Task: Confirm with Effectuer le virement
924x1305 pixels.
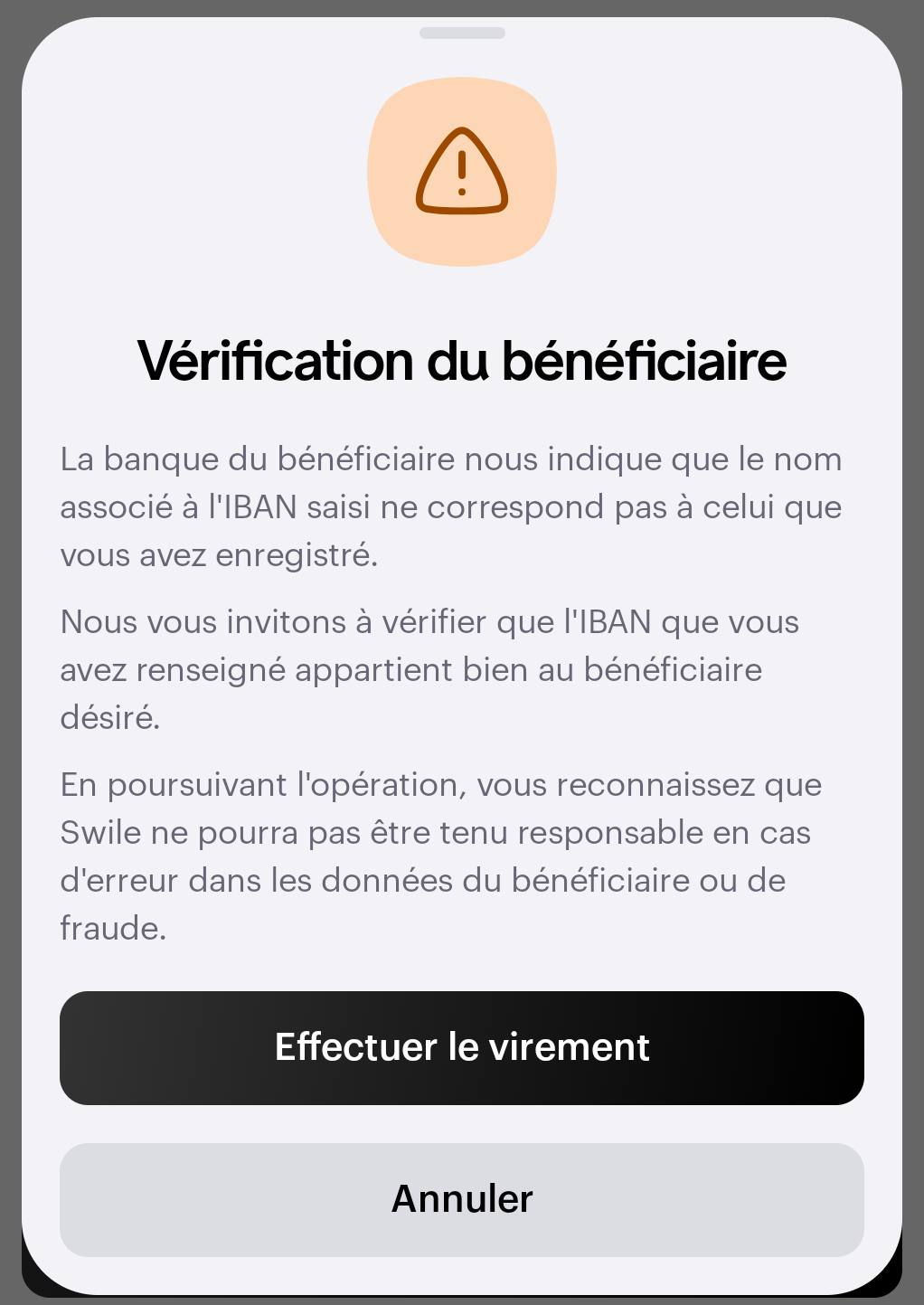Action: click(462, 1047)
